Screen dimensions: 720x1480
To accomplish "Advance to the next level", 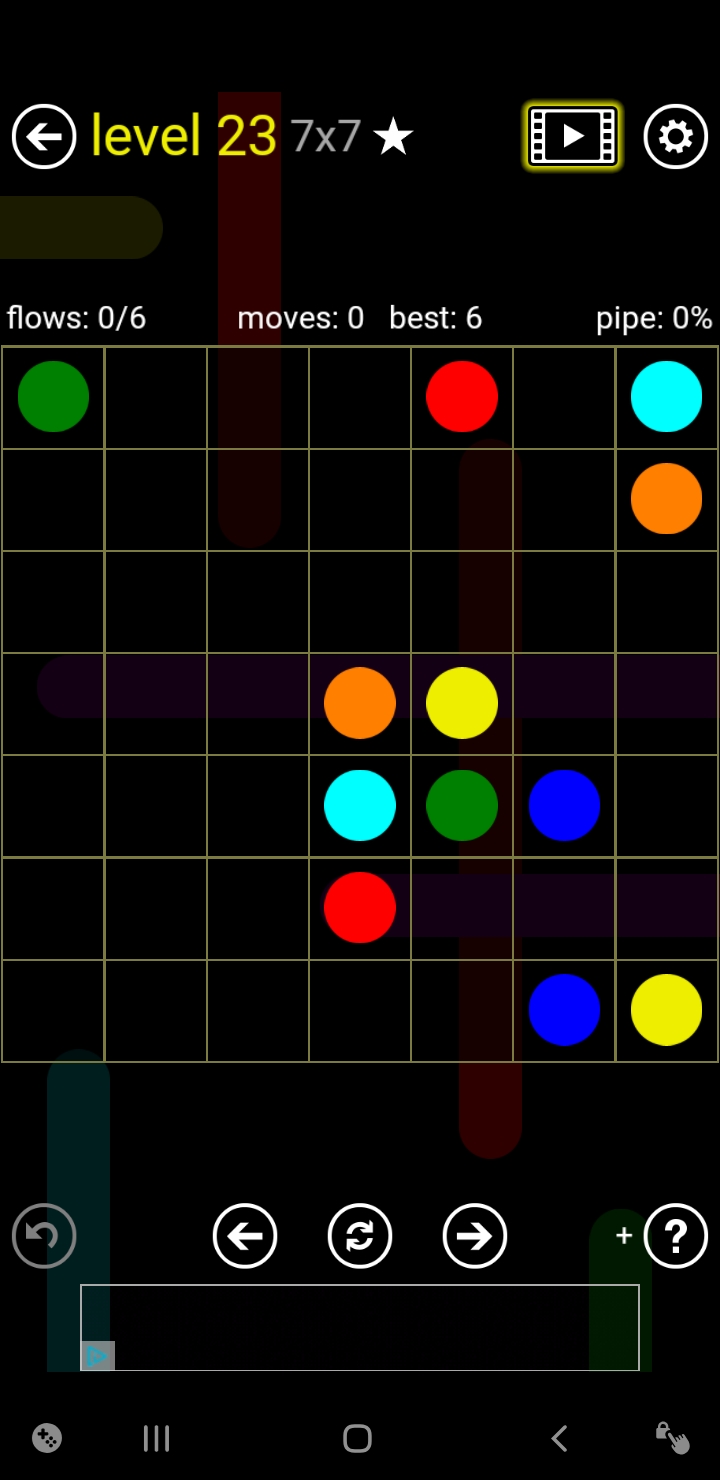I will 475,1236.
